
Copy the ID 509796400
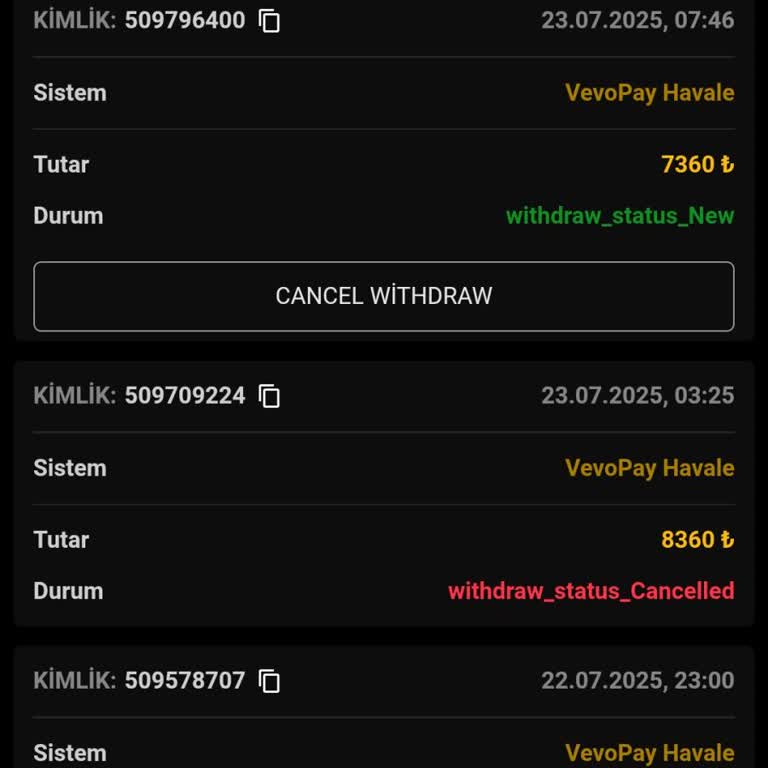point(269,21)
